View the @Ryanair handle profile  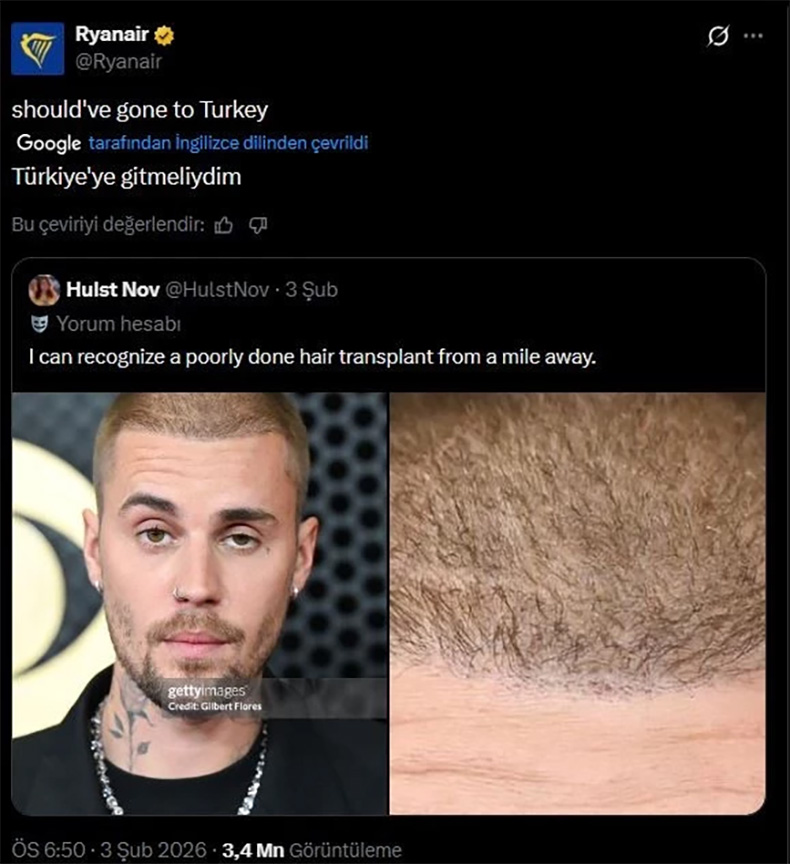coord(120,61)
